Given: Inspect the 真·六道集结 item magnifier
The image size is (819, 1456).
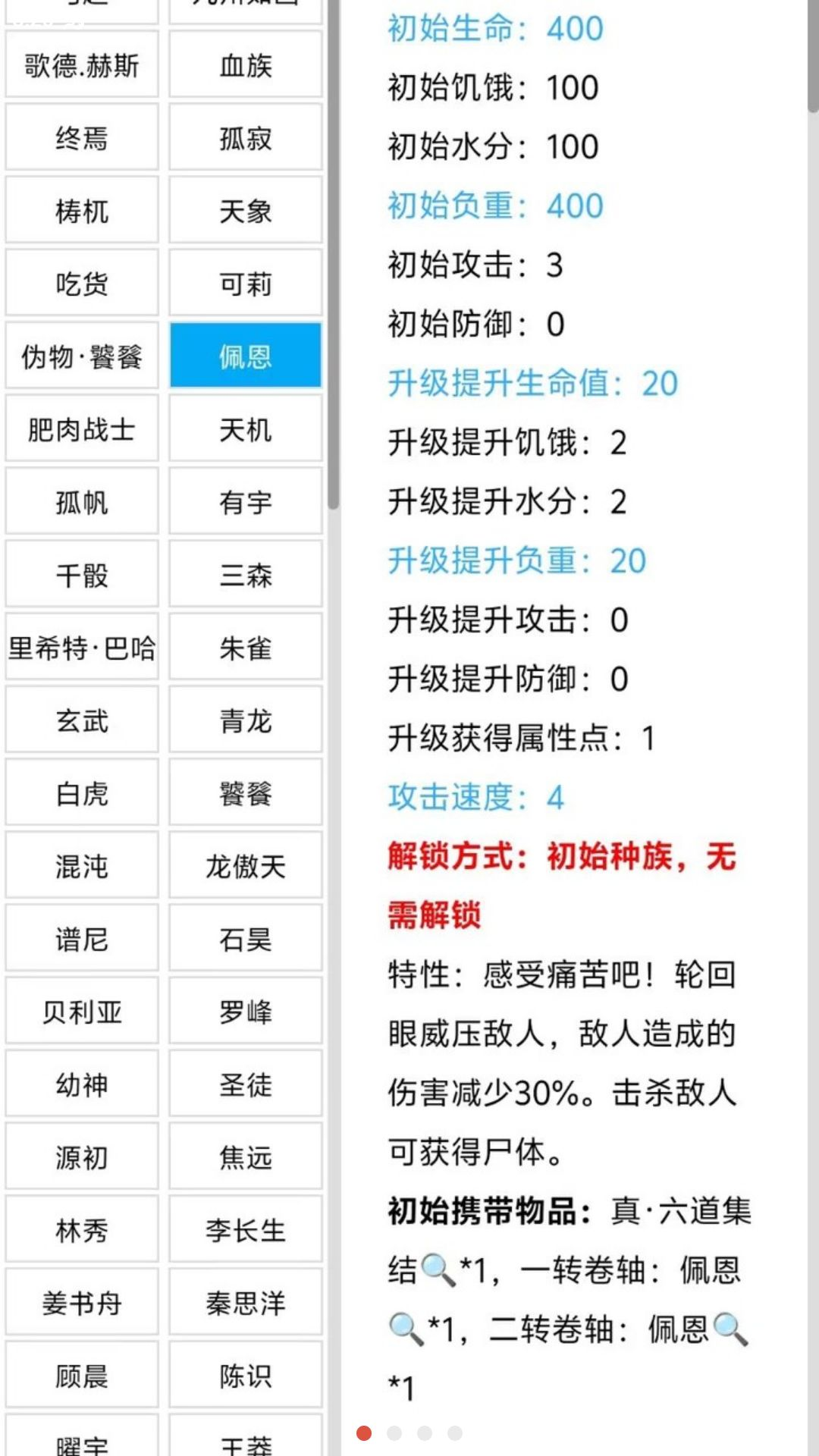Looking at the screenshot, I should [x=438, y=1270].
